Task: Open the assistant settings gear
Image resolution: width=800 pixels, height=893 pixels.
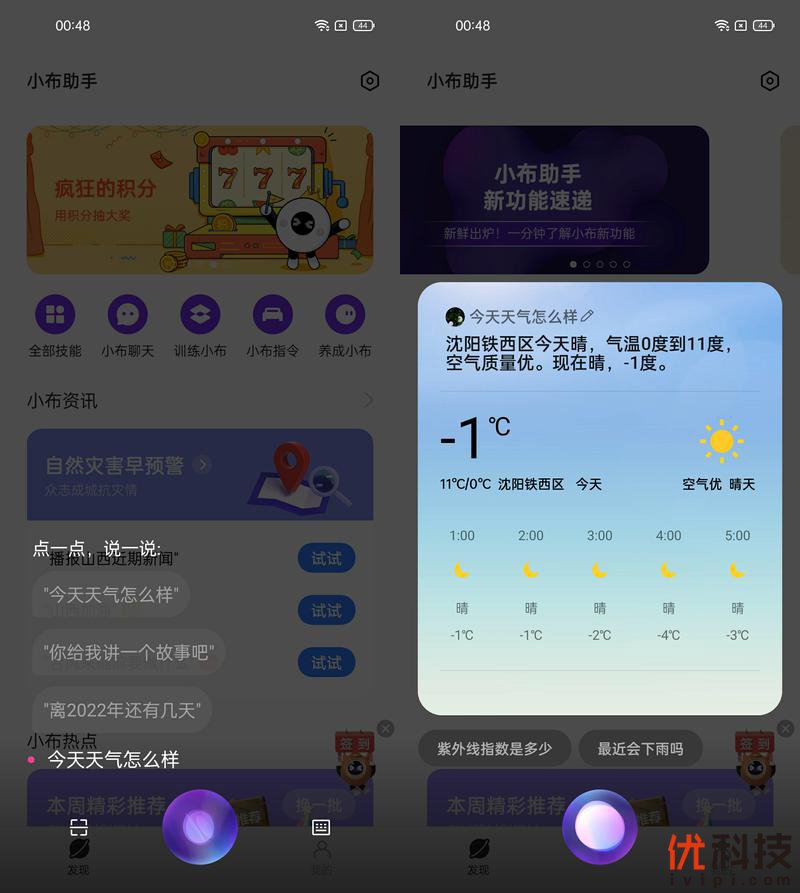Action: click(369, 81)
